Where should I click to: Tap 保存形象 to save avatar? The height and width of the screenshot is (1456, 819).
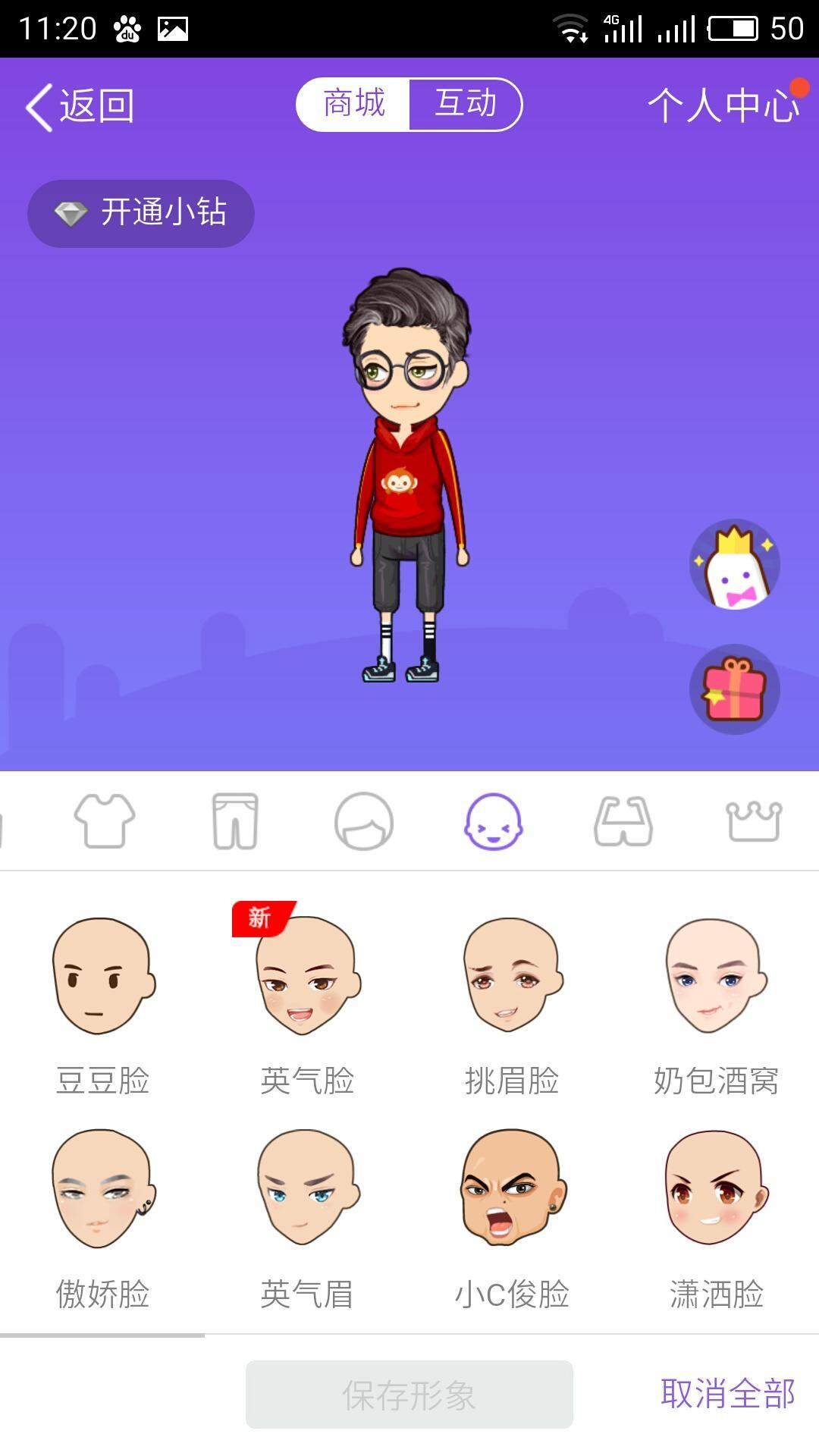click(x=409, y=1394)
